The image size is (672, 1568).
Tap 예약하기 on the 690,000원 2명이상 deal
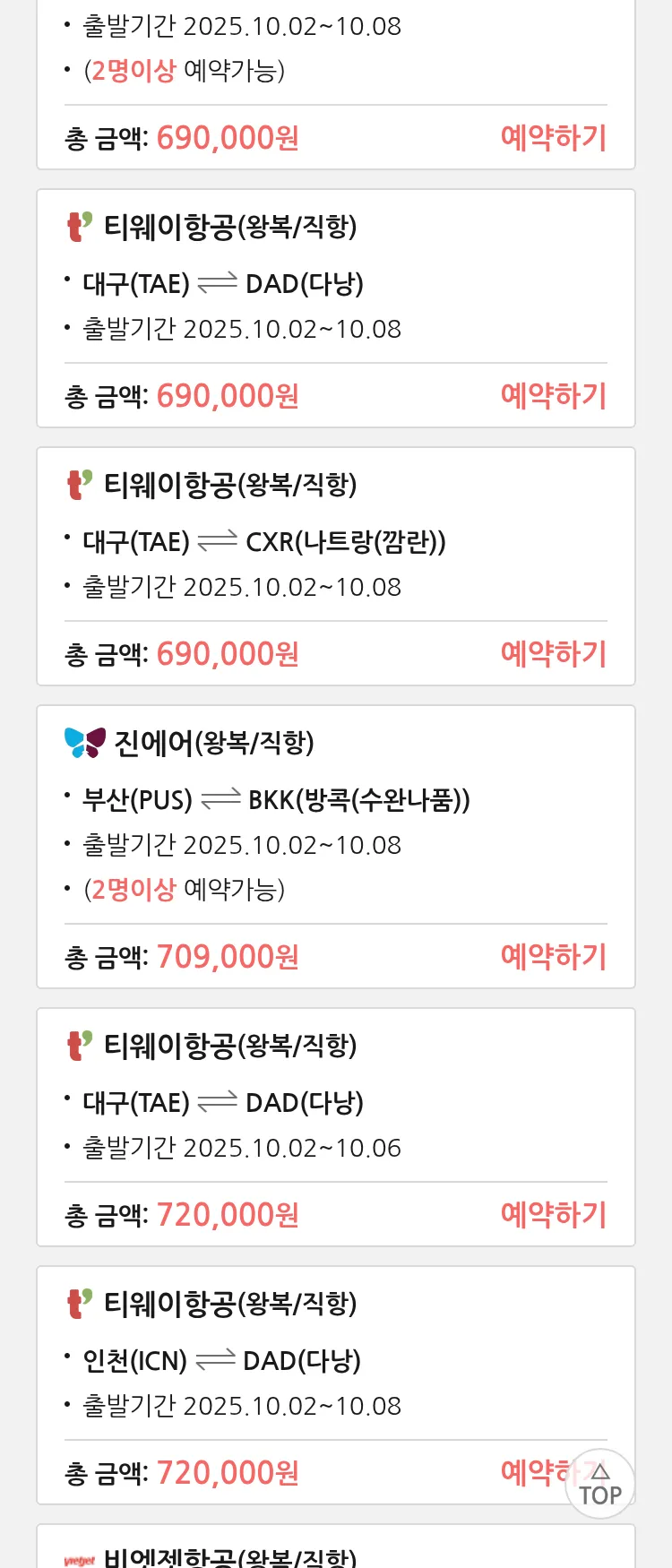click(553, 138)
